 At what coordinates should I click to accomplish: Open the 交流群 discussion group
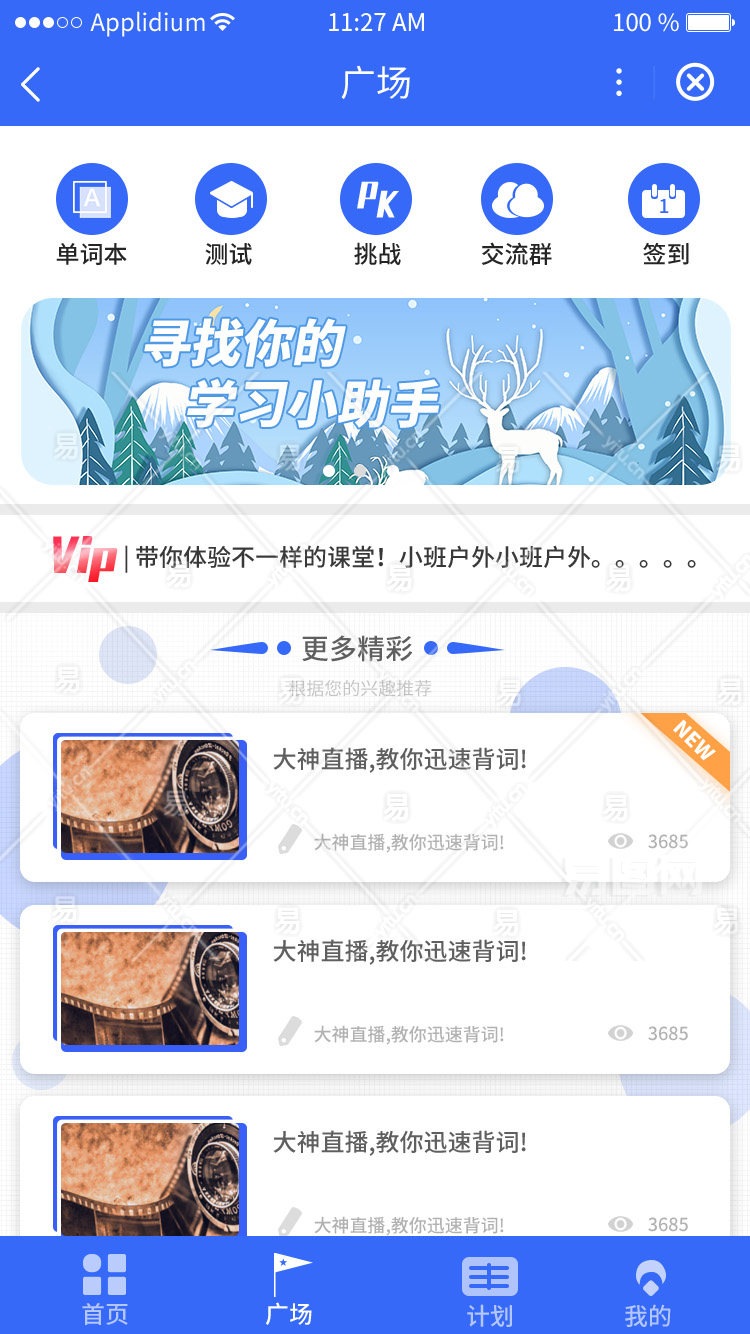click(x=517, y=215)
